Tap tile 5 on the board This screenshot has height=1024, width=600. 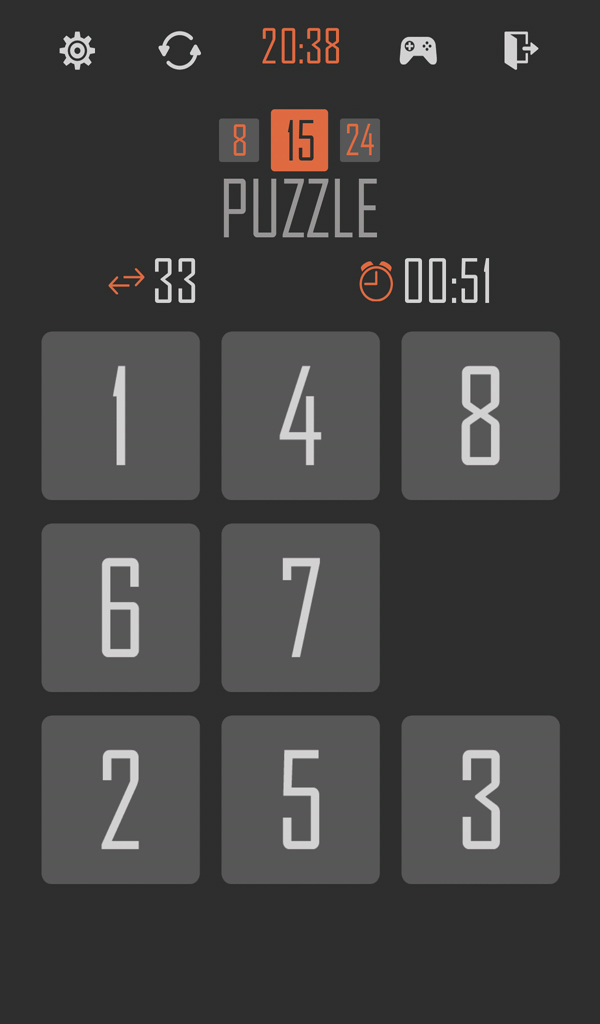pos(300,799)
